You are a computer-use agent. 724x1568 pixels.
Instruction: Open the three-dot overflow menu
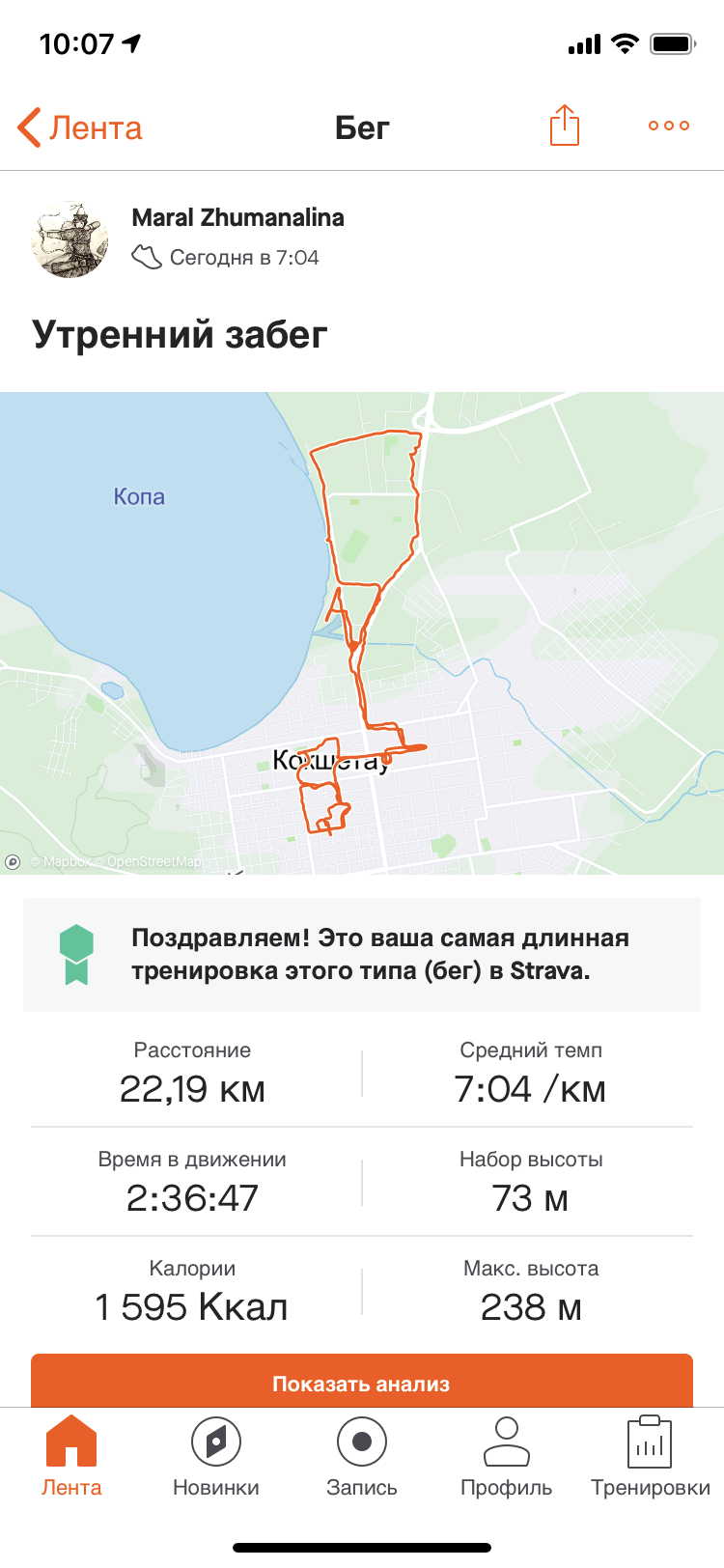tap(668, 126)
